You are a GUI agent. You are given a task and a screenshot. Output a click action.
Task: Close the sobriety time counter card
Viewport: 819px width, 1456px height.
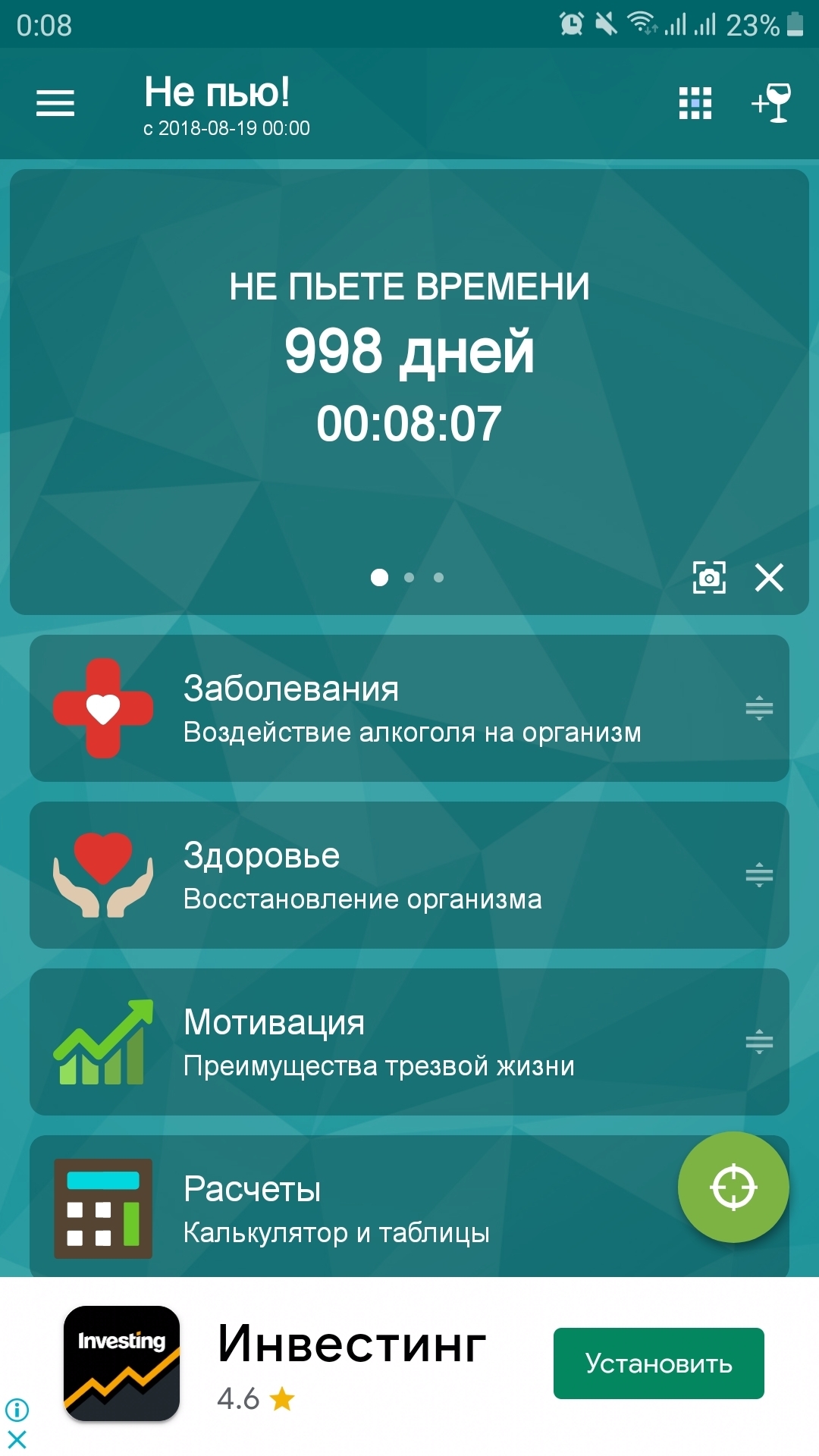[x=769, y=578]
